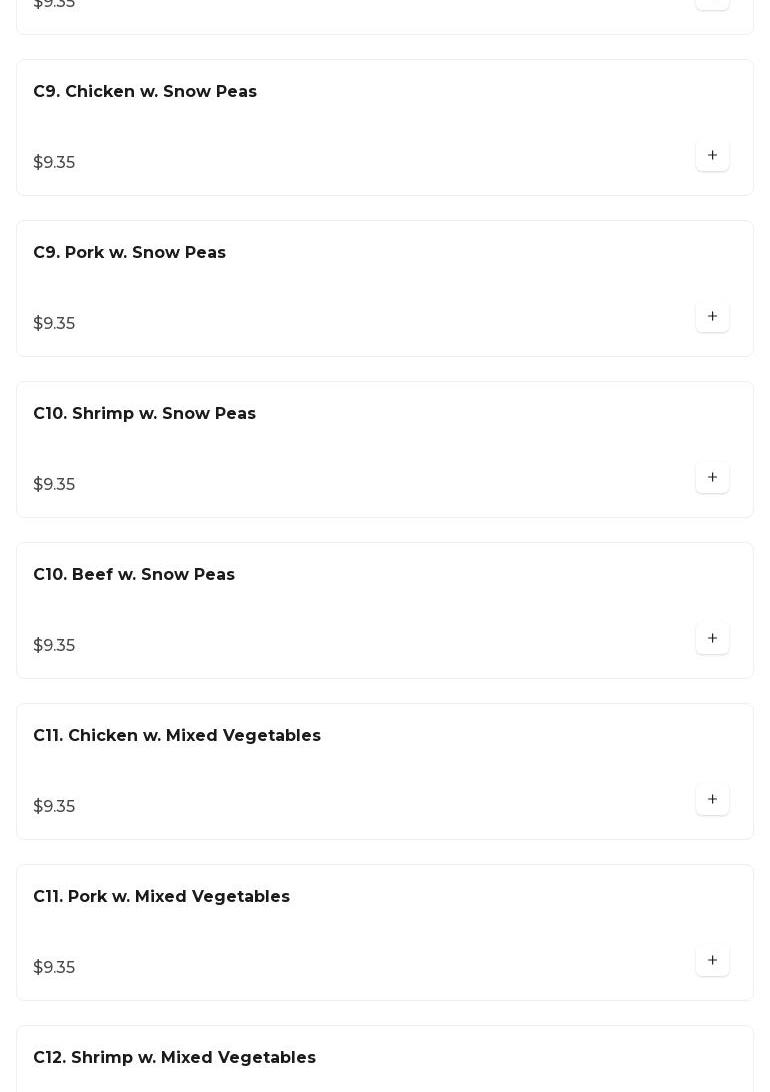The width and height of the screenshot is (770, 1092).
Task: Add C11. Chicken w. Mixed Vegetables
Action: click(712, 800)
